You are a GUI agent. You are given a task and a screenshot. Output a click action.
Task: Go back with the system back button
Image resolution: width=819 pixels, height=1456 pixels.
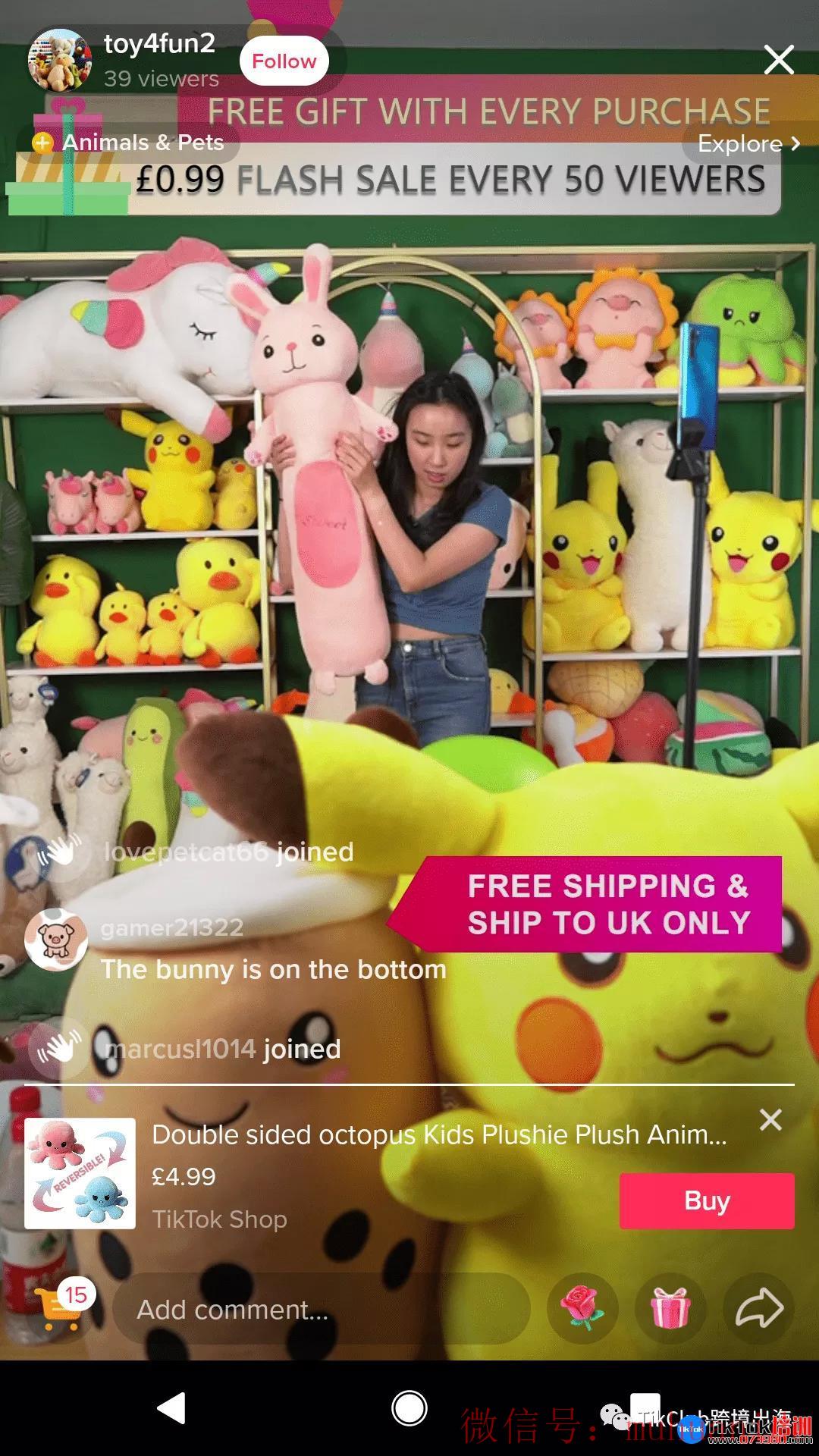[172, 1408]
